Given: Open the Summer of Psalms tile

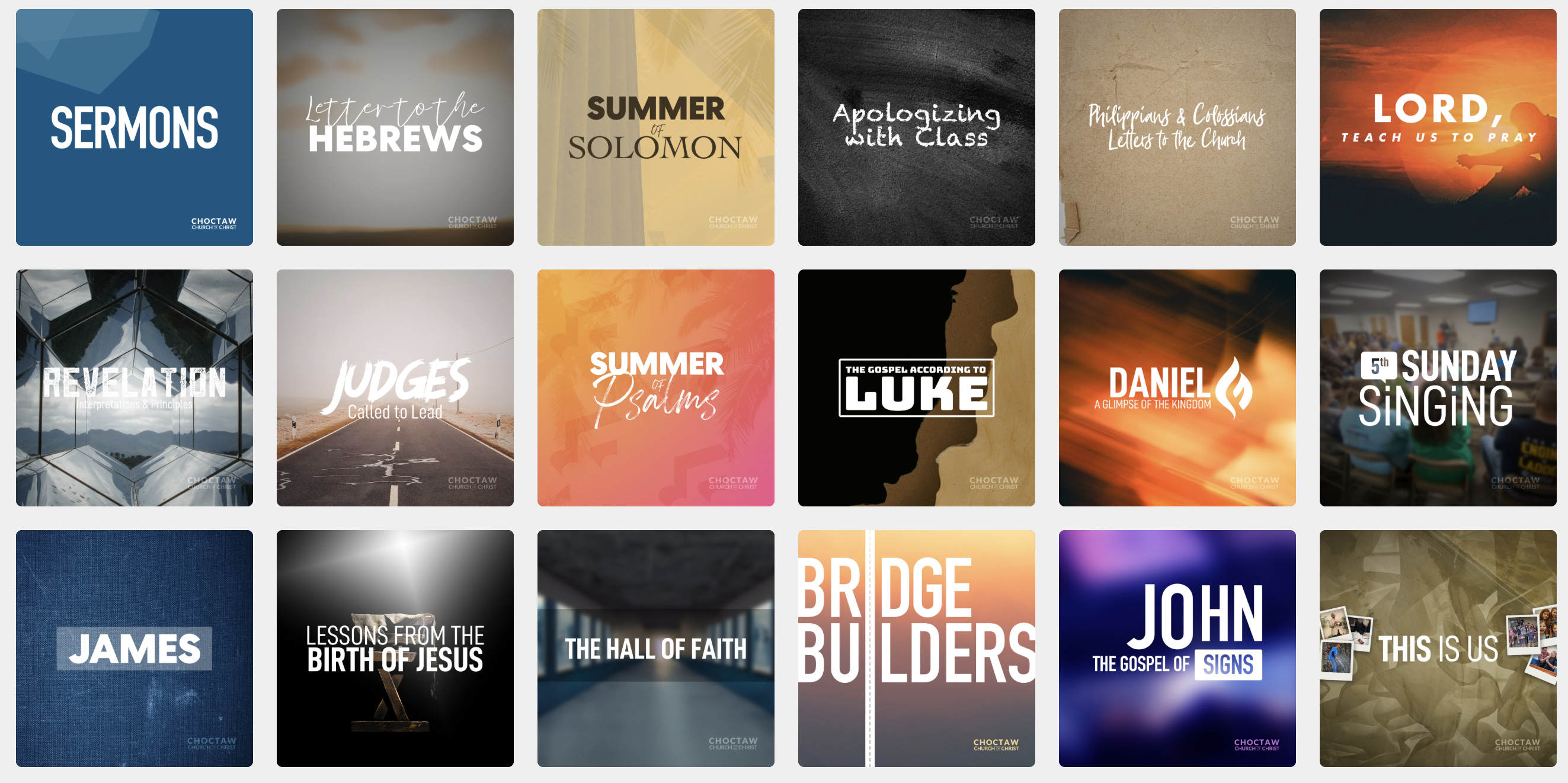Looking at the screenshot, I should tap(655, 387).
